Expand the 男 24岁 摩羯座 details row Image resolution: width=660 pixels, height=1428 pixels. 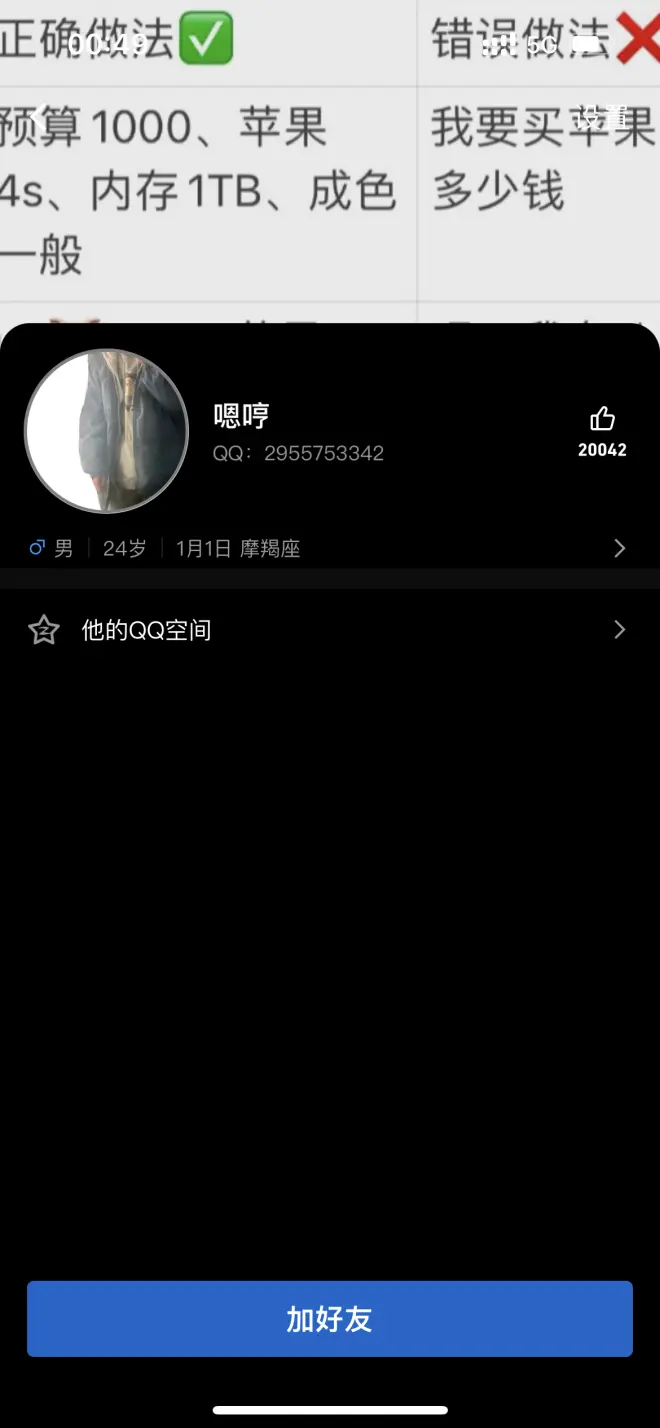click(x=330, y=548)
